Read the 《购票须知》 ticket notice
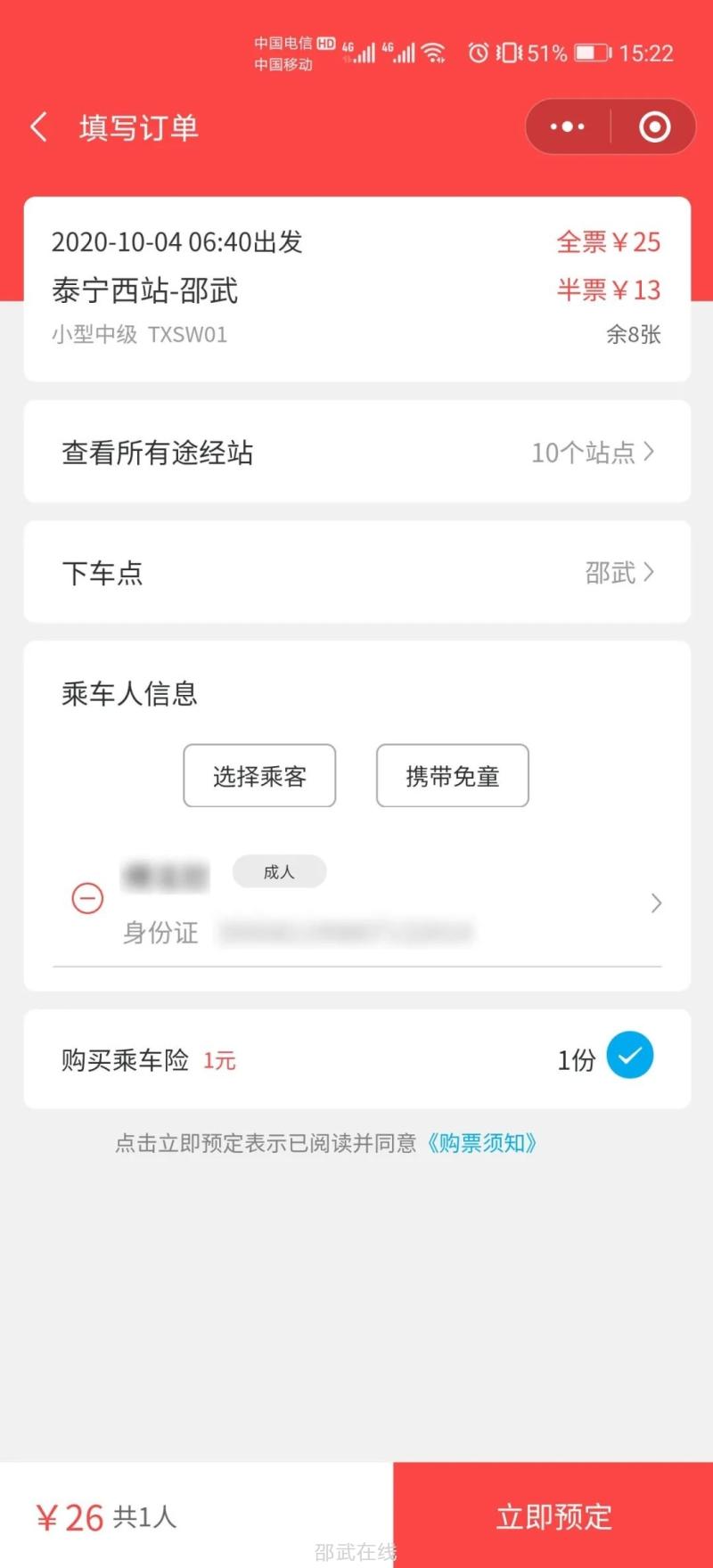The height and width of the screenshot is (1568, 713). pos(481,1143)
